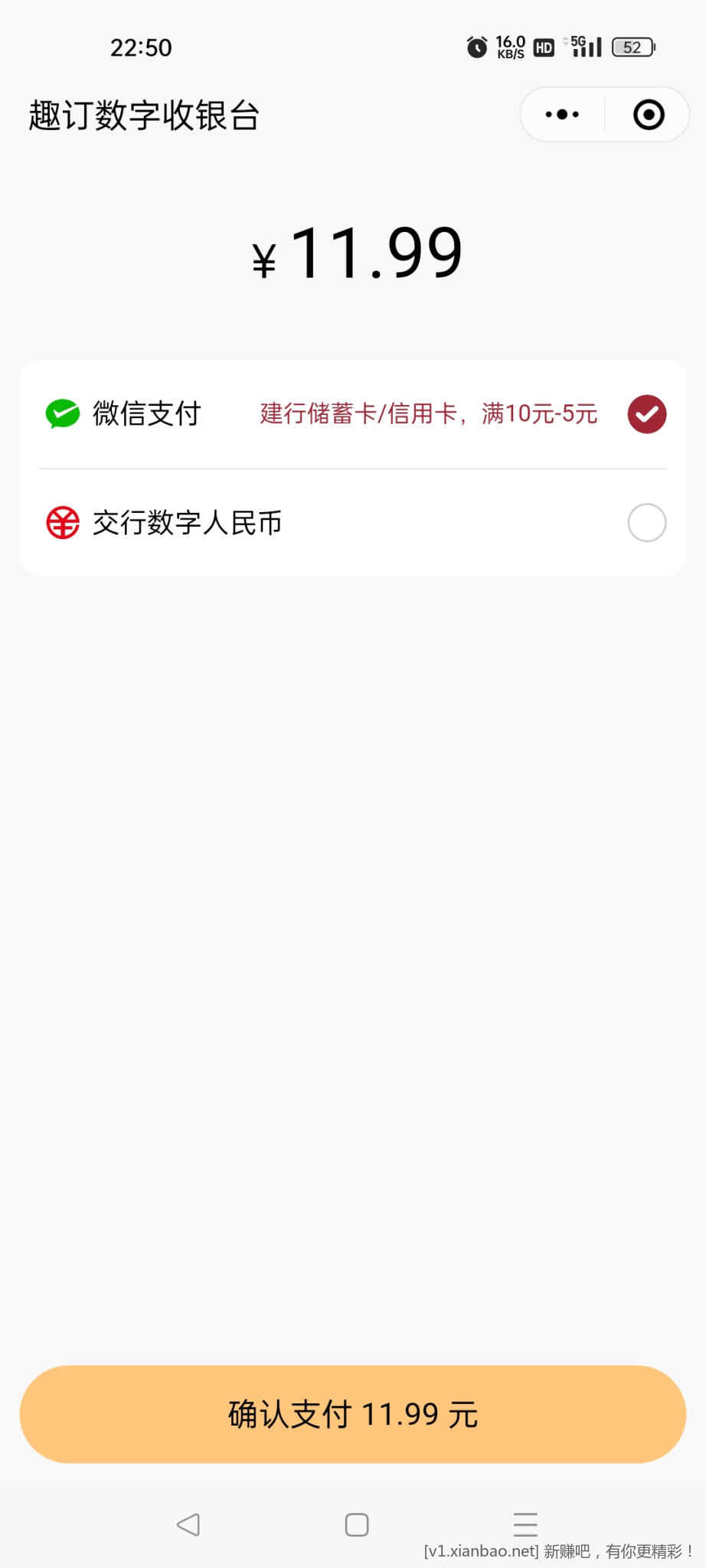Select 微信支付 as payment method
Screen dimensions: 706x1568
646,414
